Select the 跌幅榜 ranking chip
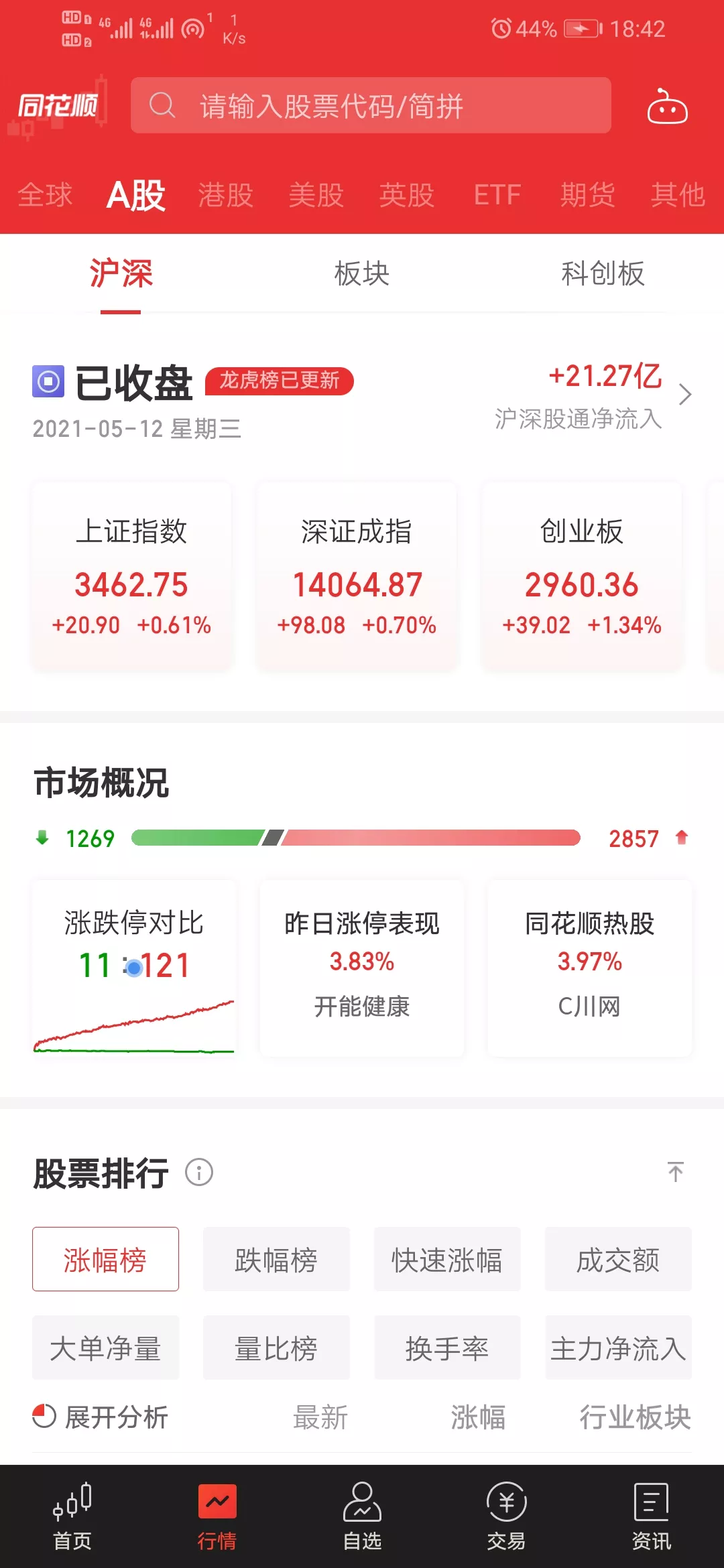 (276, 1259)
